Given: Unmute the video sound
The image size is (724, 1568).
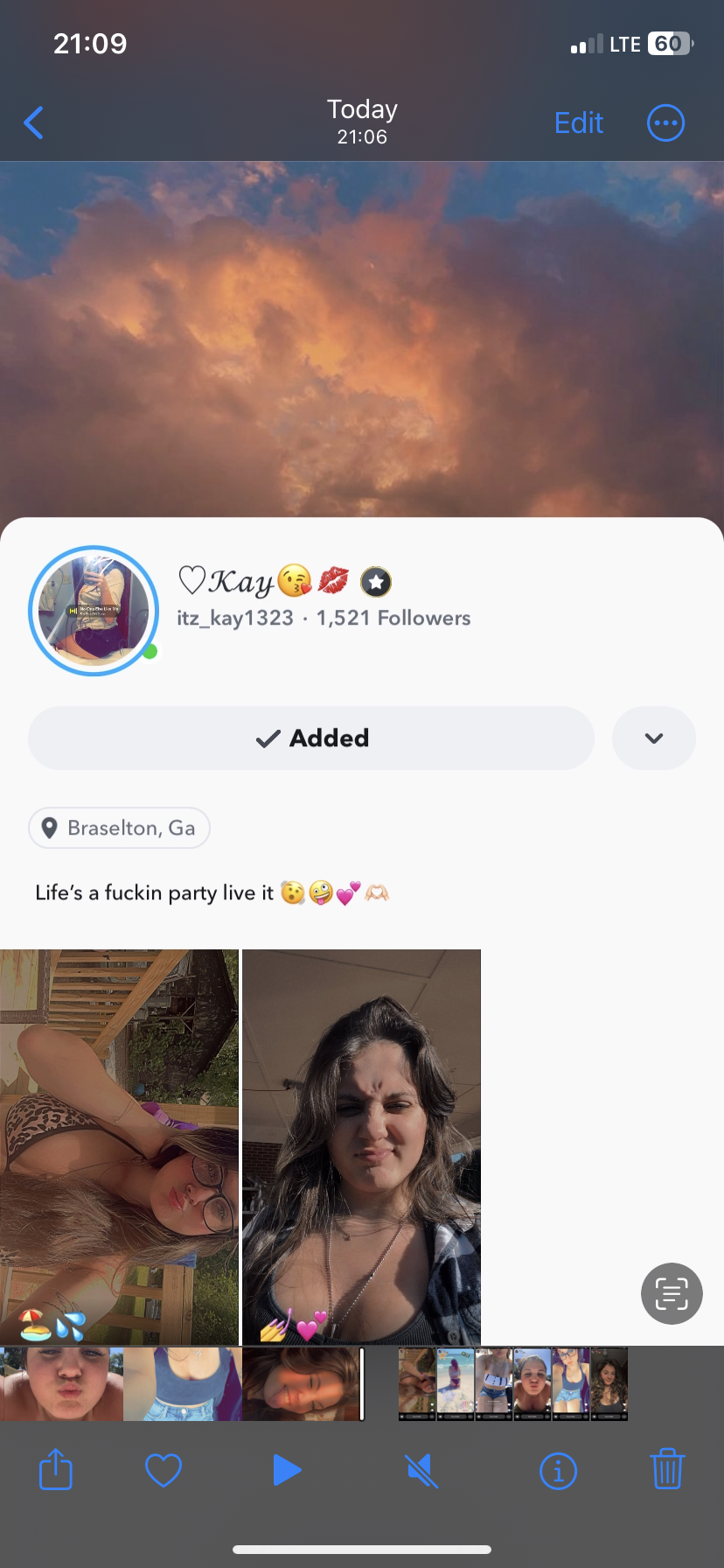Looking at the screenshot, I should 422,1470.
